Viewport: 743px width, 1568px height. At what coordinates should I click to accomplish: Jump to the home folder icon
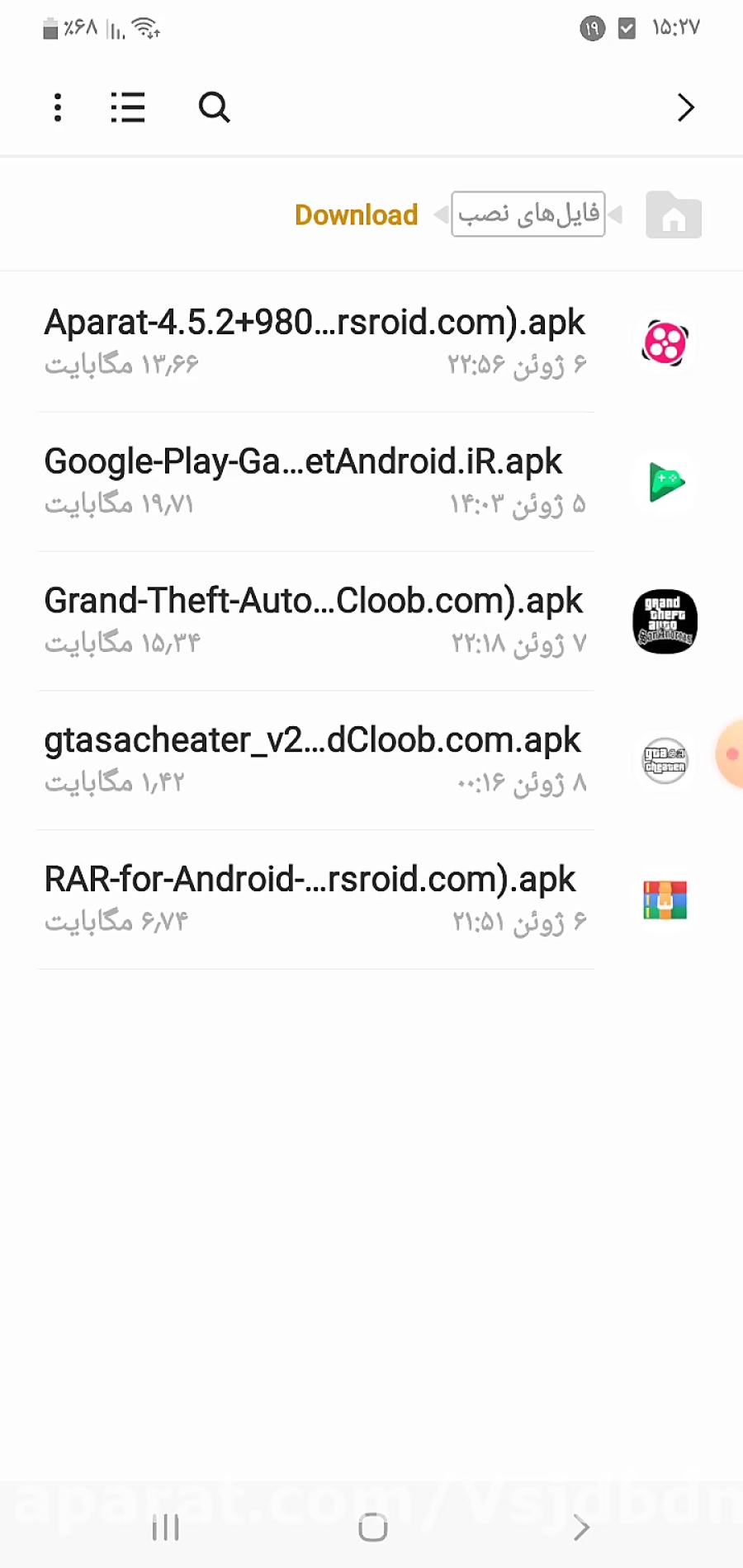tap(673, 215)
